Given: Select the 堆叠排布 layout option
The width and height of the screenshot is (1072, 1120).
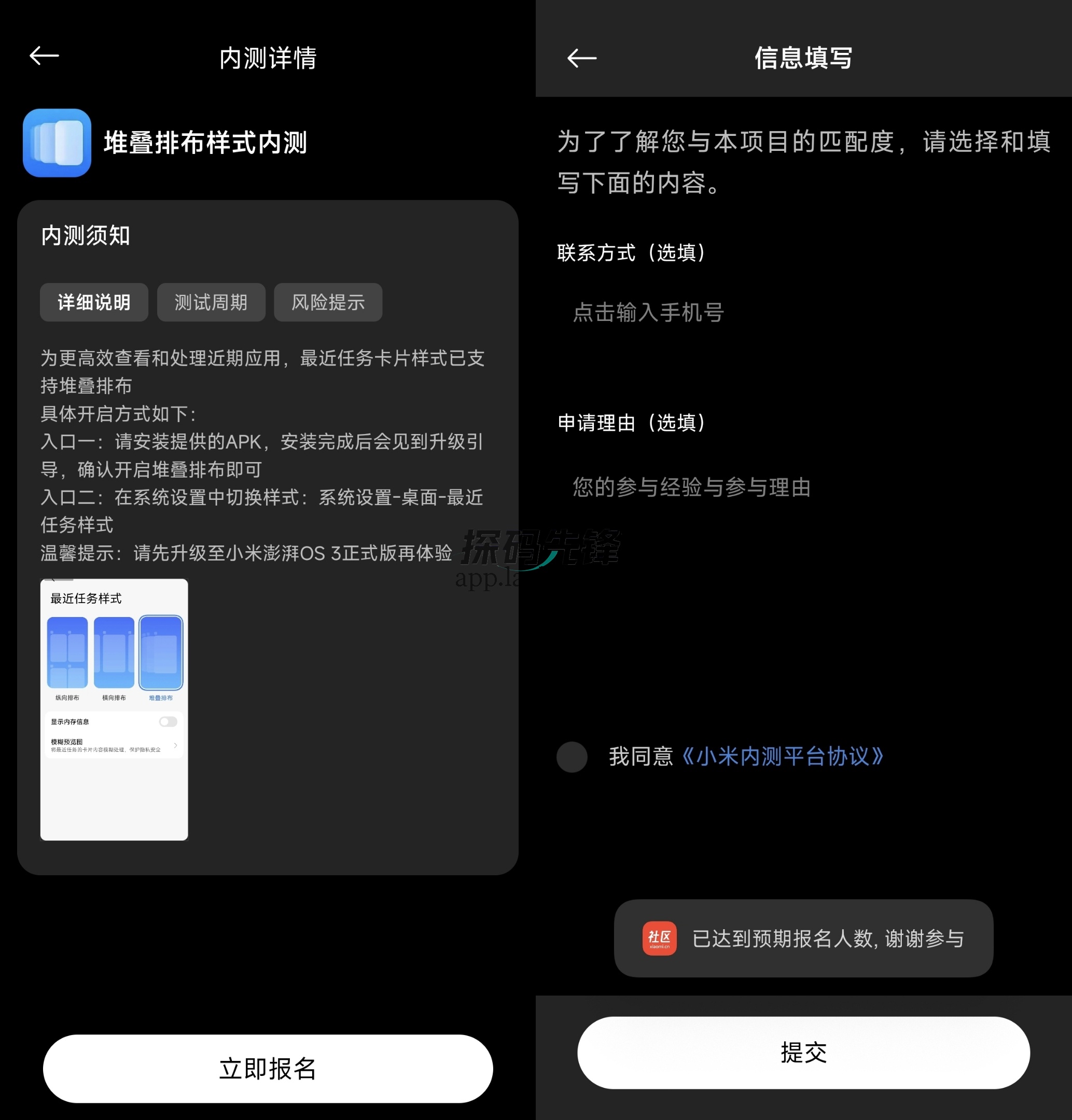Looking at the screenshot, I should 161,654.
